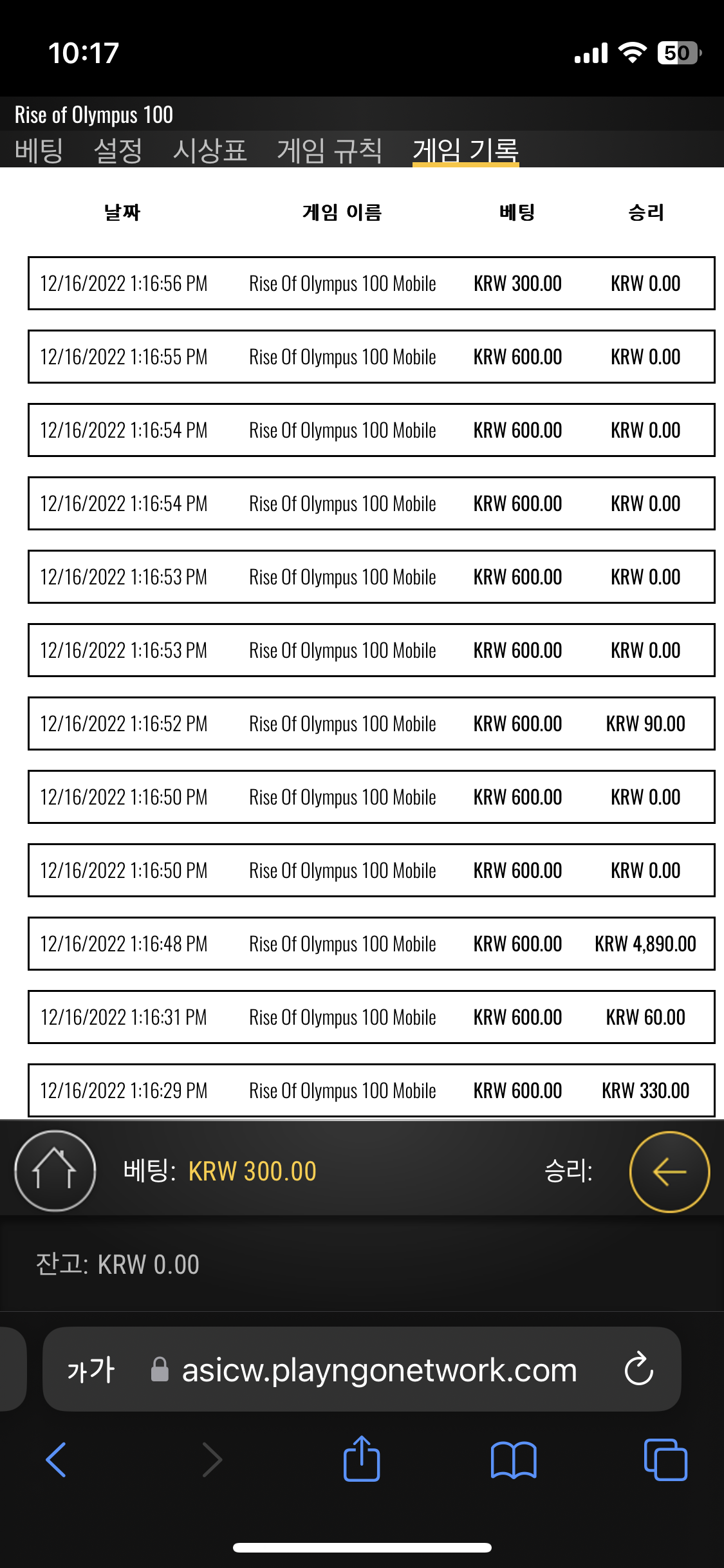Select the 게임 기록 tab
724x1568 pixels.
(x=465, y=151)
